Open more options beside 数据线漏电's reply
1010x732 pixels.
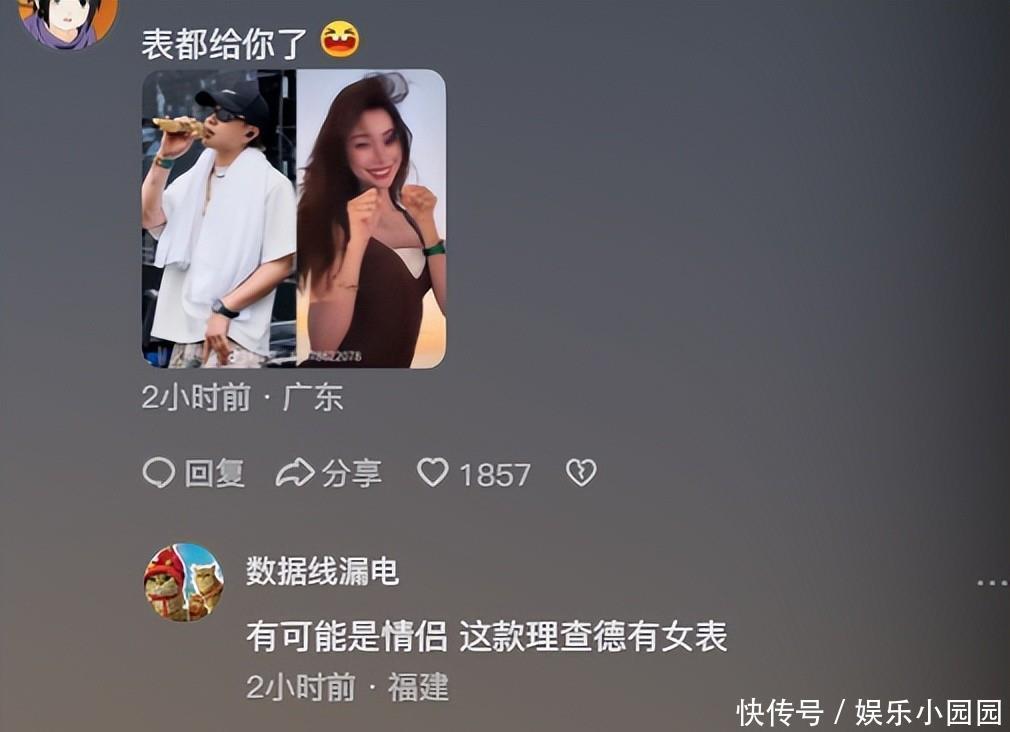coord(991,582)
